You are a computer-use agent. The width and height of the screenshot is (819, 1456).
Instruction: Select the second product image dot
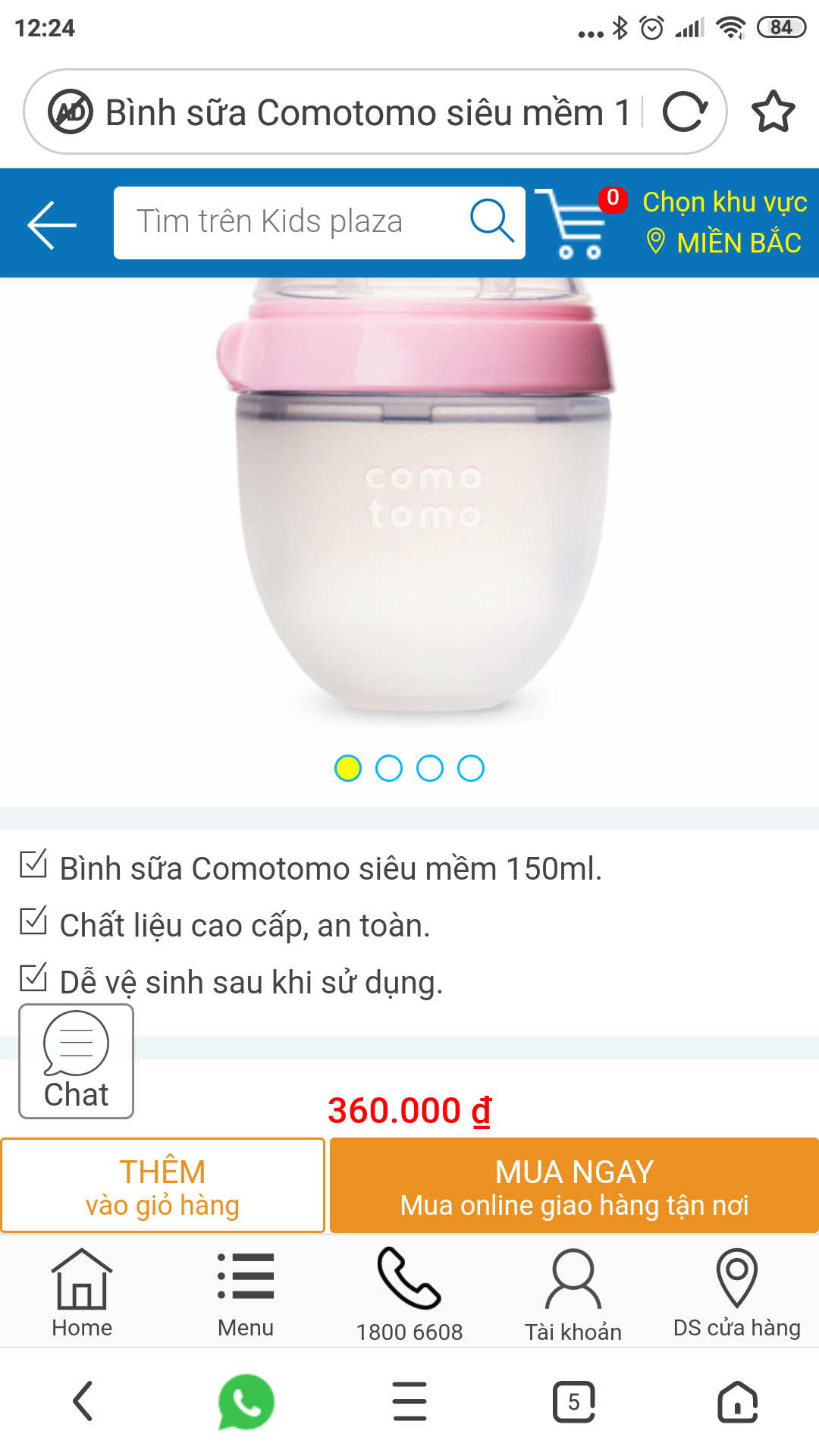[389, 768]
